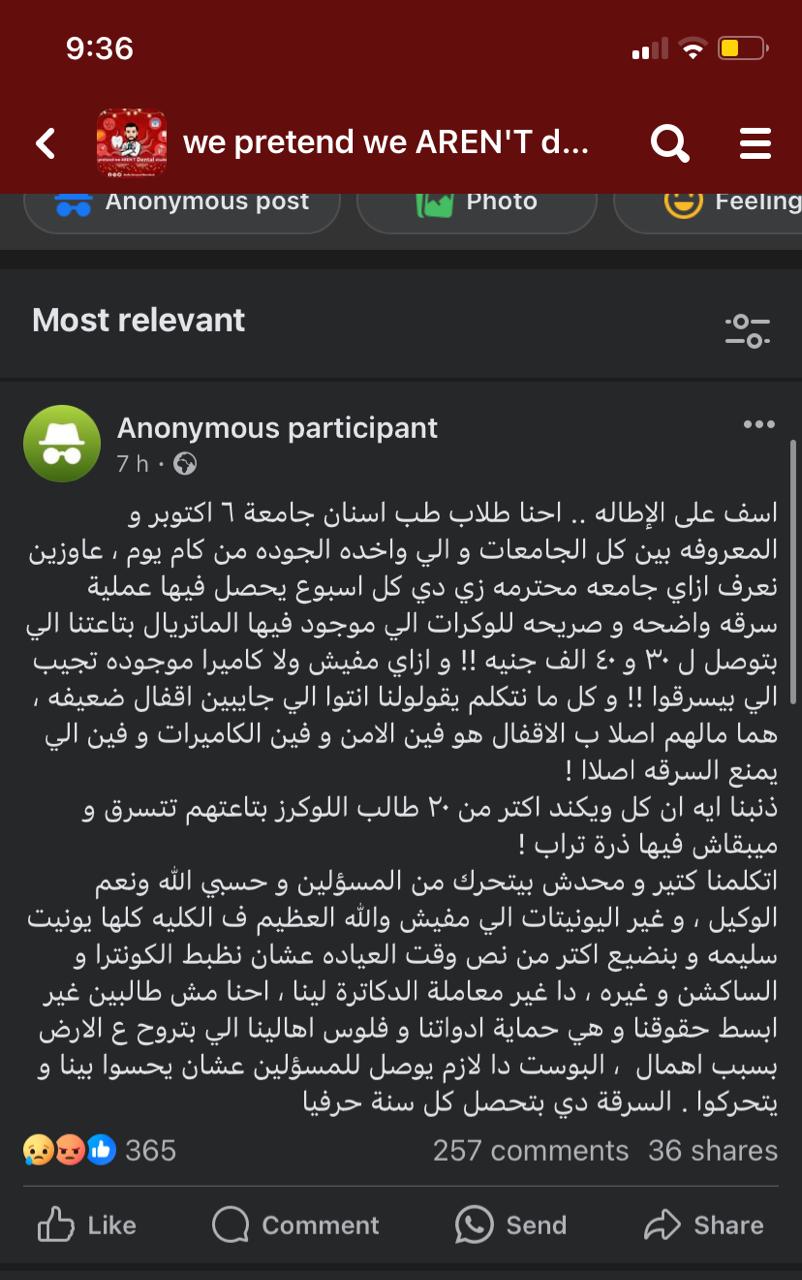The height and width of the screenshot is (1280, 802).
Task: Open the group search icon
Action: pyautogui.click(x=669, y=144)
